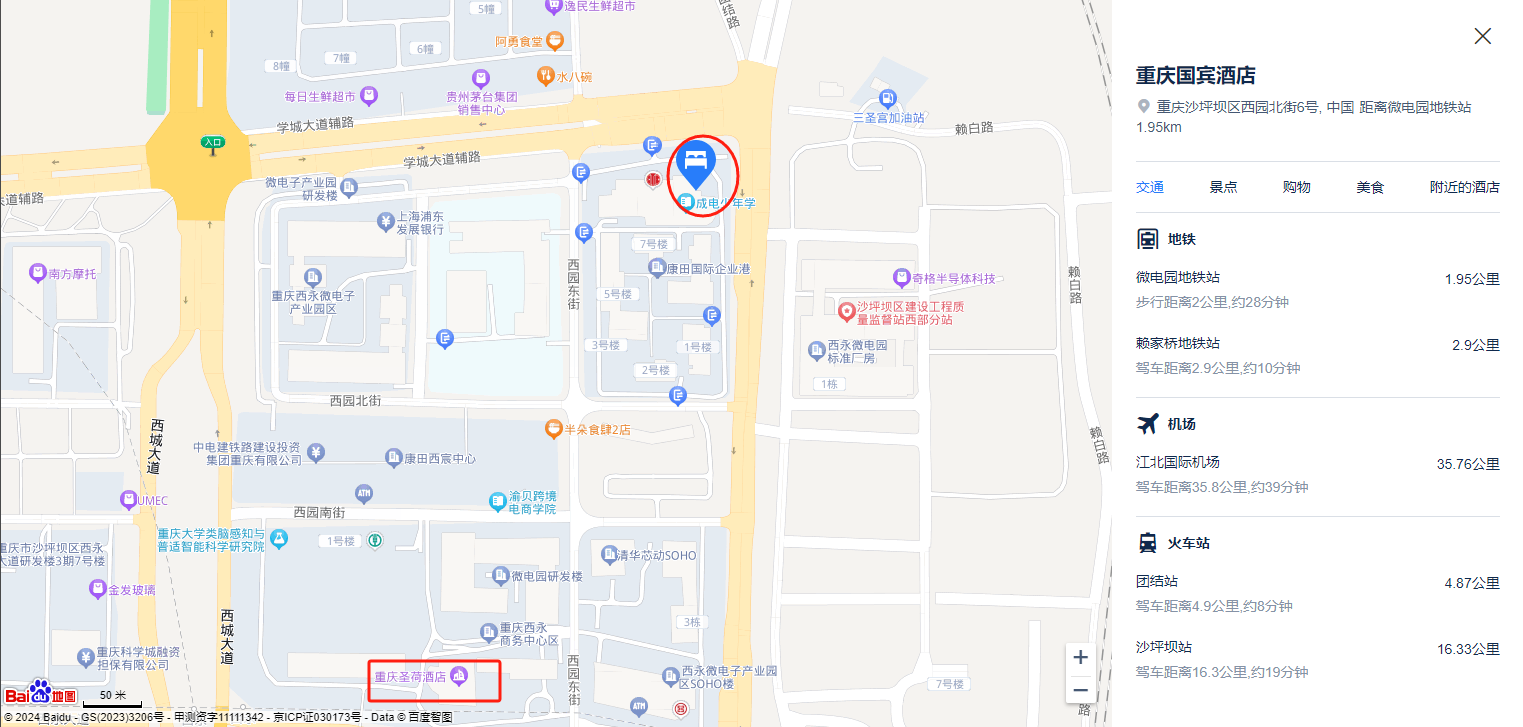Switch to the 购物 tab
This screenshot has width=1523, height=727.
pos(1296,187)
